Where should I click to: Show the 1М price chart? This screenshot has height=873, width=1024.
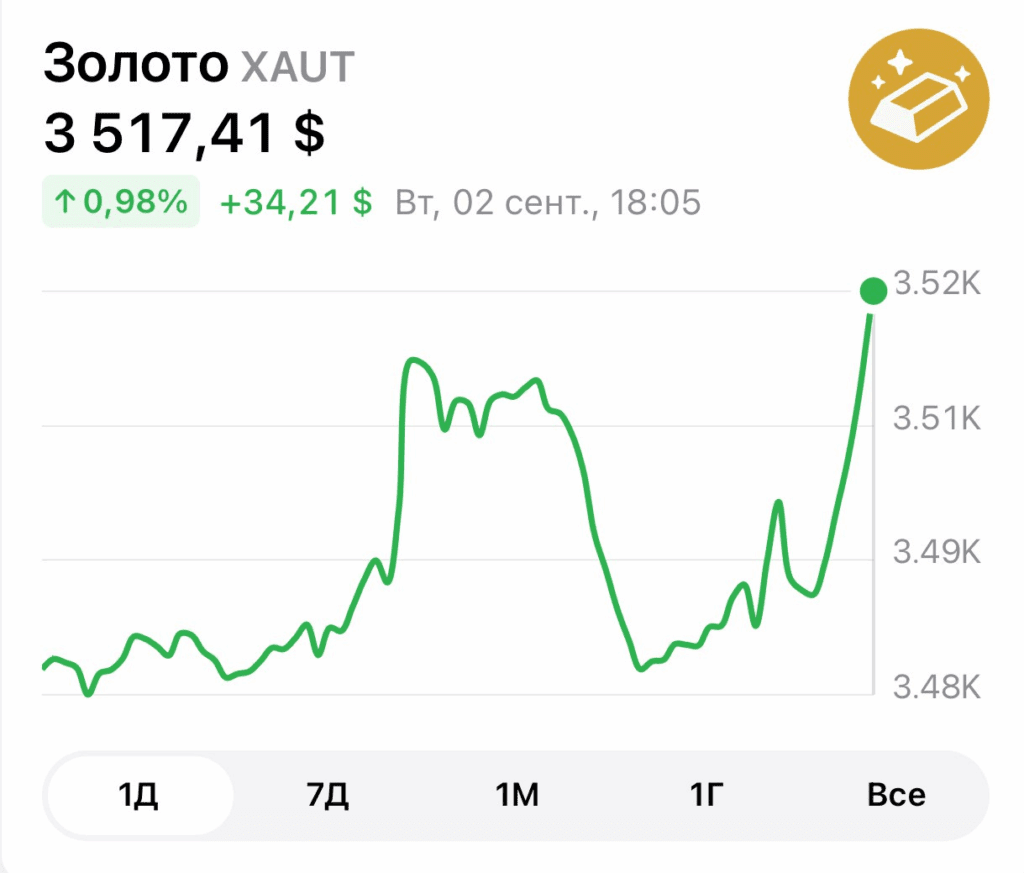coord(516,795)
